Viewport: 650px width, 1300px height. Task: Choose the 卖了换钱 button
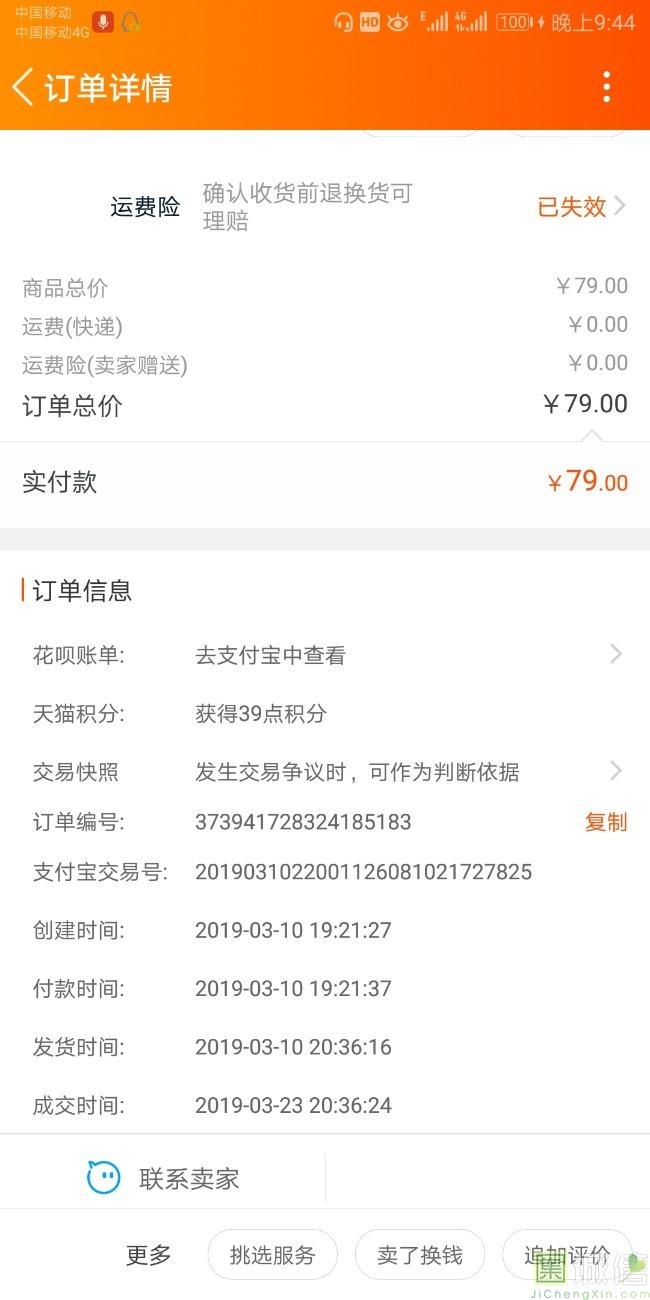click(x=420, y=1255)
